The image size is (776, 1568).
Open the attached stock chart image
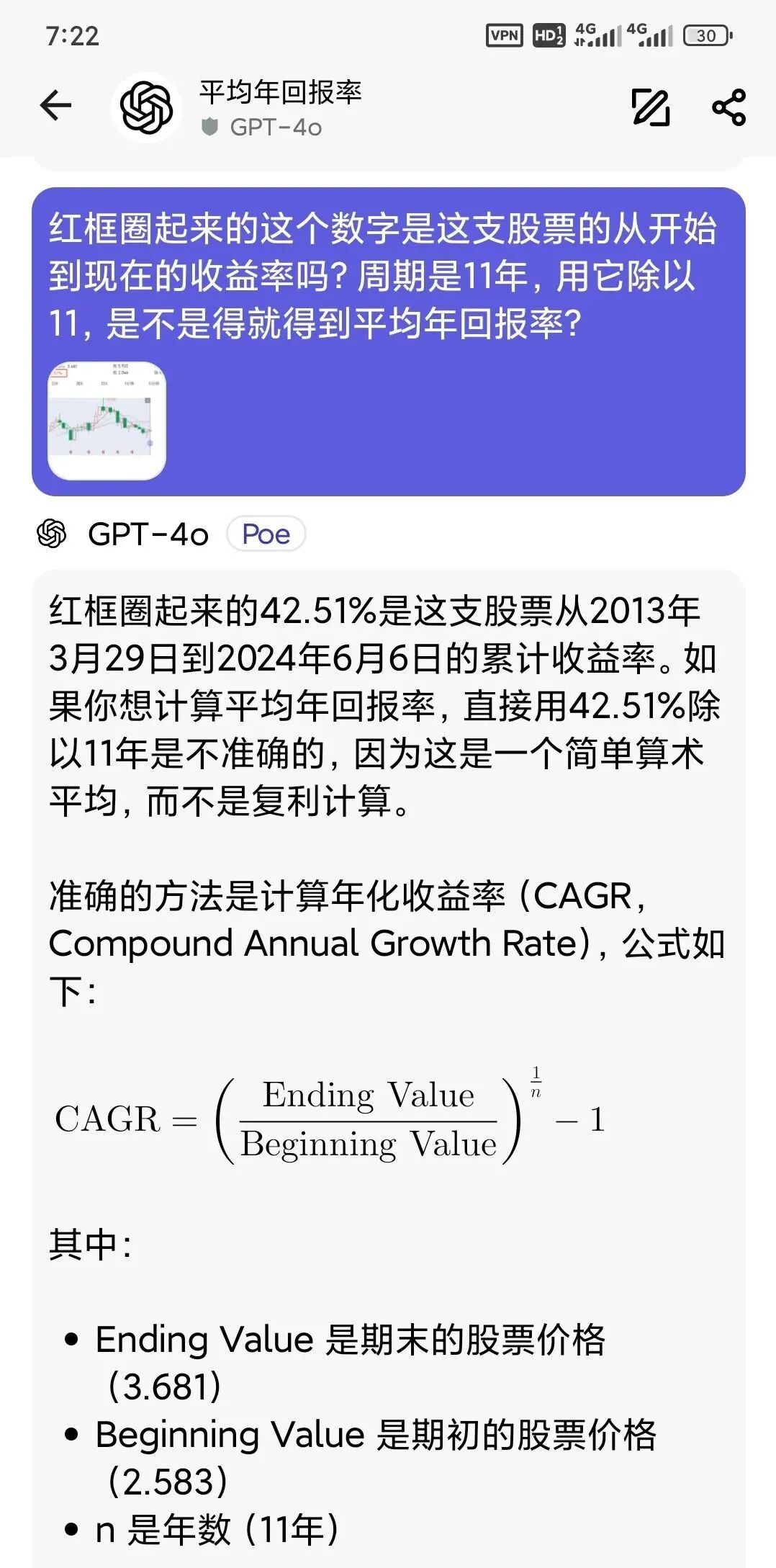[x=107, y=421]
